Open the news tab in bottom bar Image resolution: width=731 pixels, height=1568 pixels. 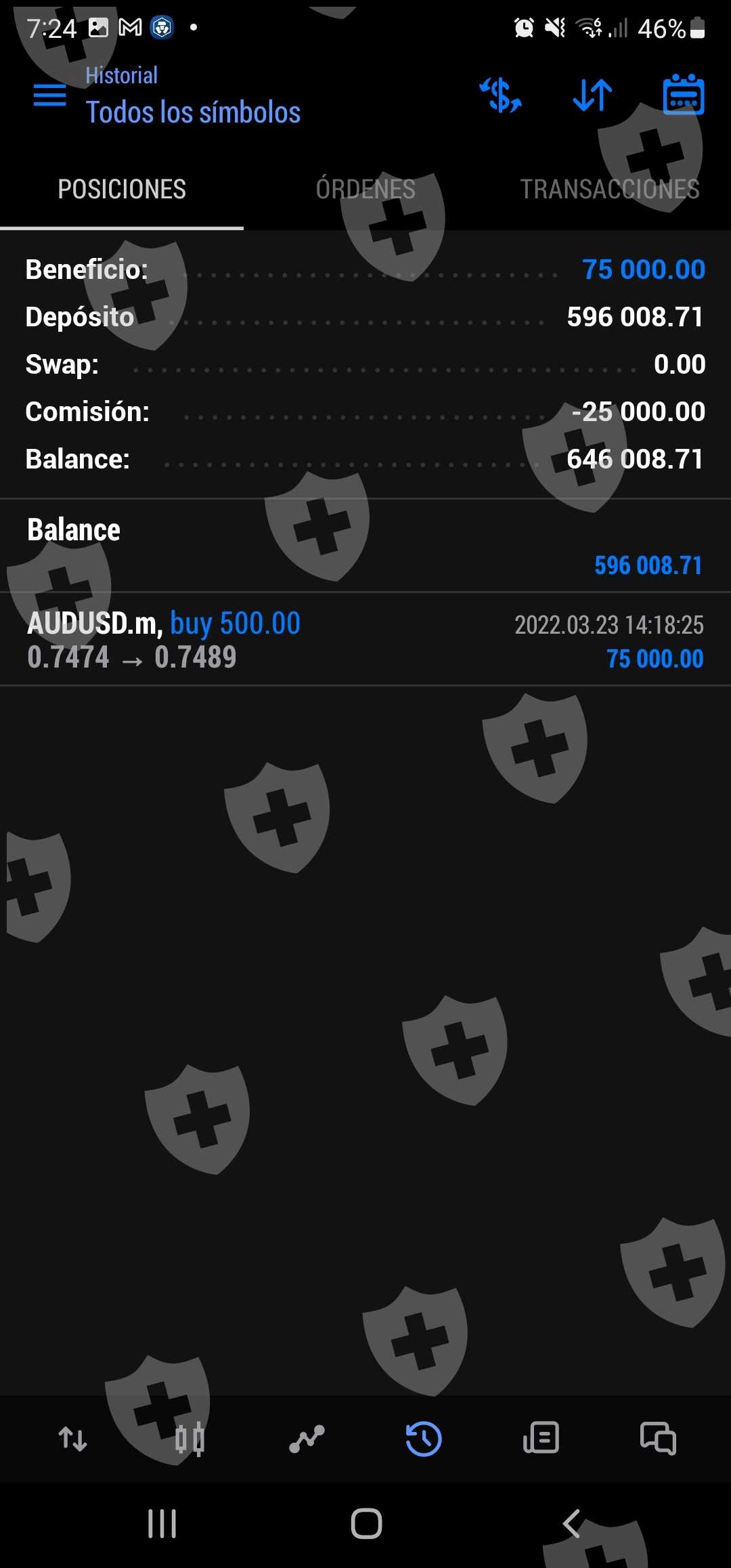point(541,1439)
